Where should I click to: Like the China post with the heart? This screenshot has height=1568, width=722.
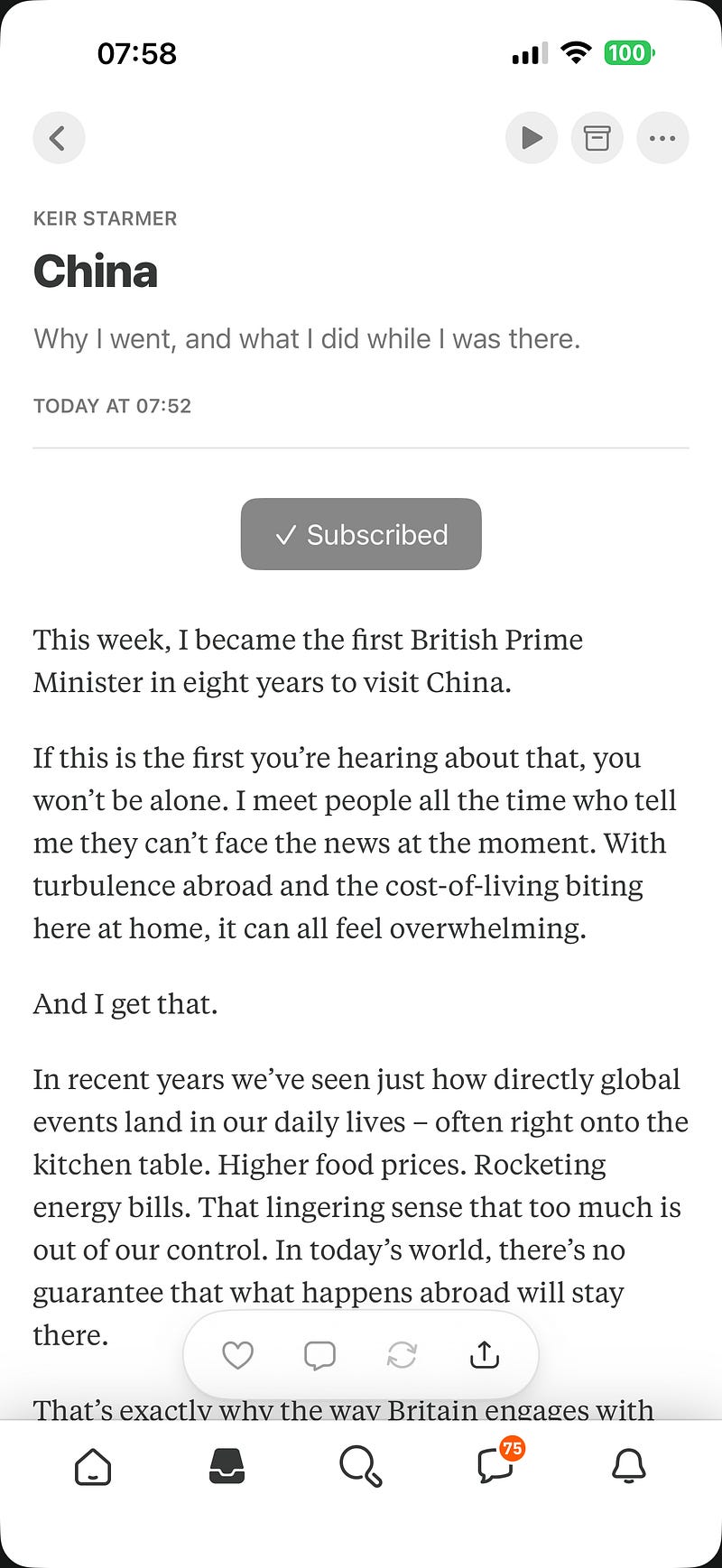tap(237, 1354)
